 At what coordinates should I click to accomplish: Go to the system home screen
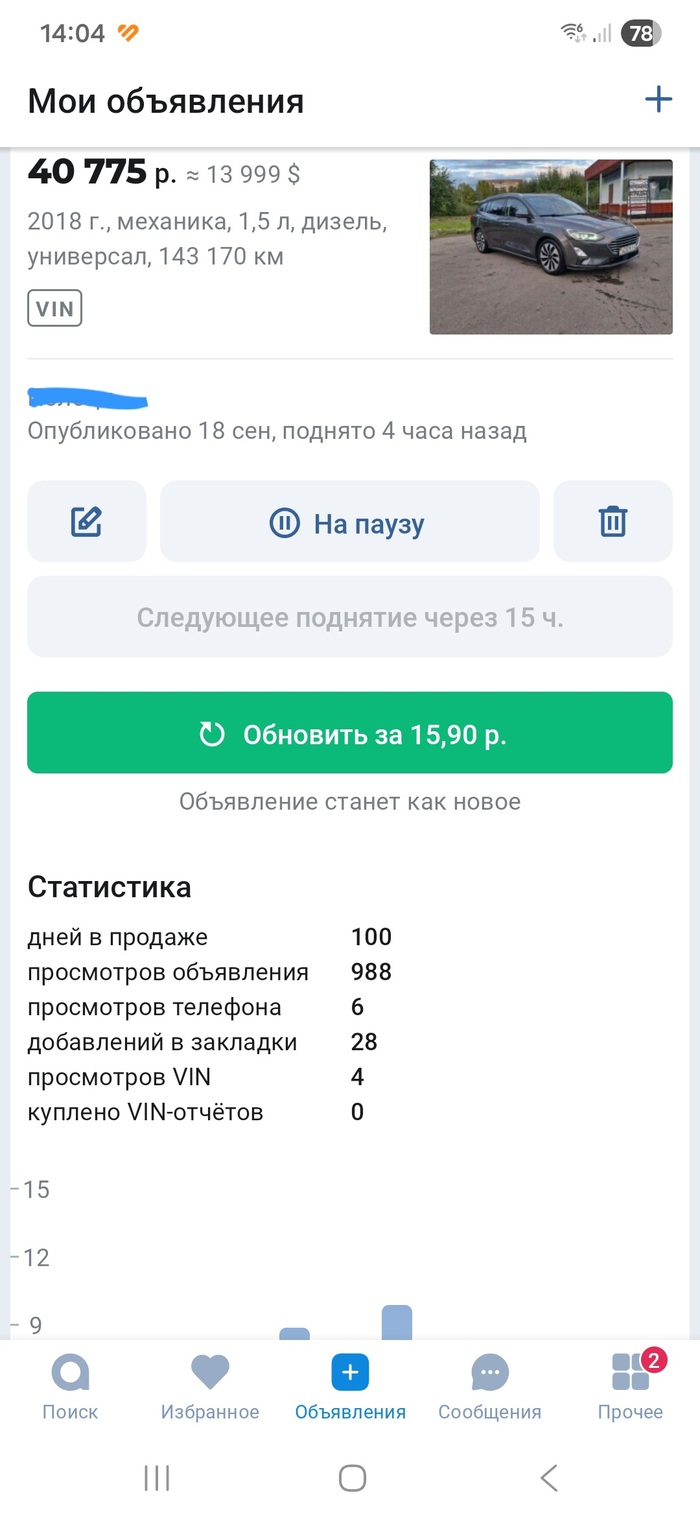point(352,1478)
